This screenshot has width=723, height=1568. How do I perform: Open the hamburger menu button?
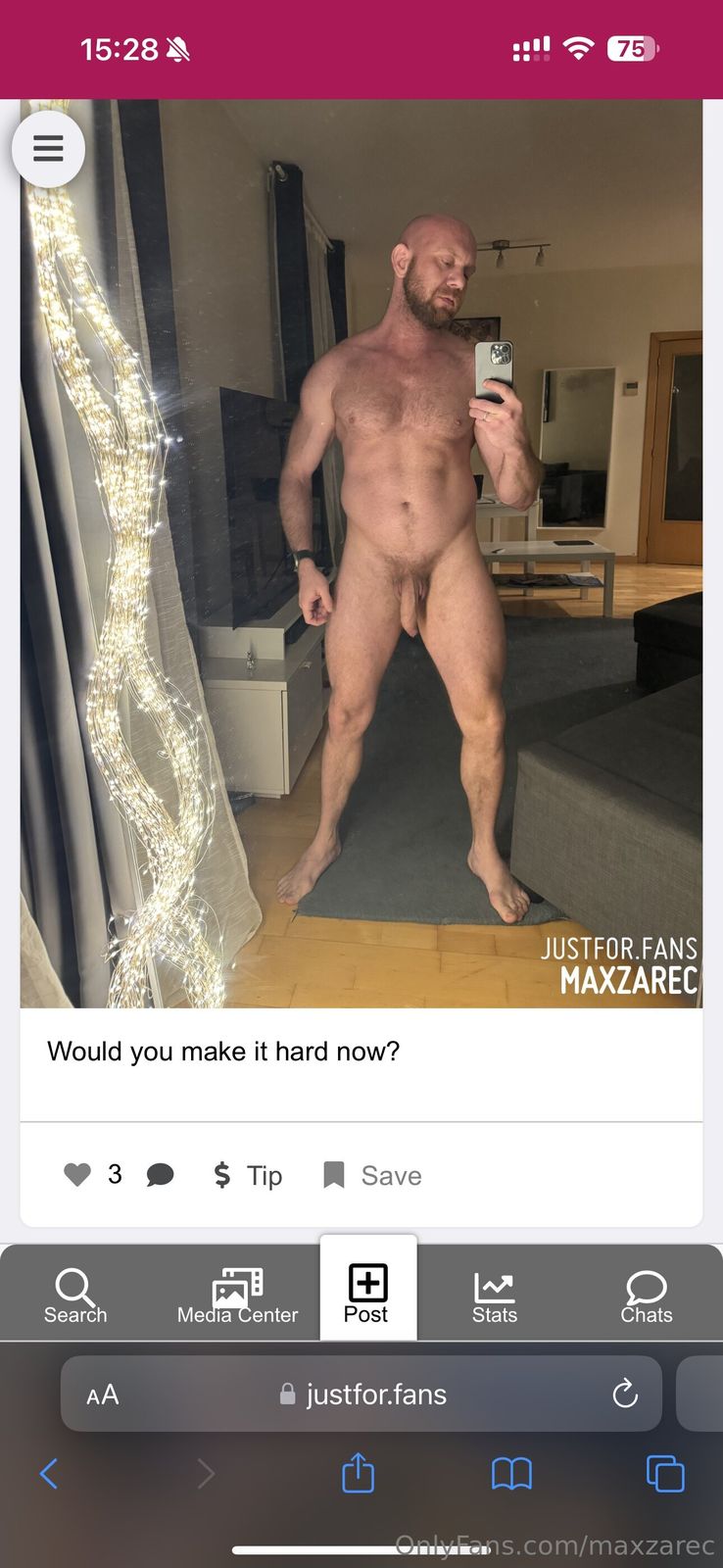(x=48, y=148)
